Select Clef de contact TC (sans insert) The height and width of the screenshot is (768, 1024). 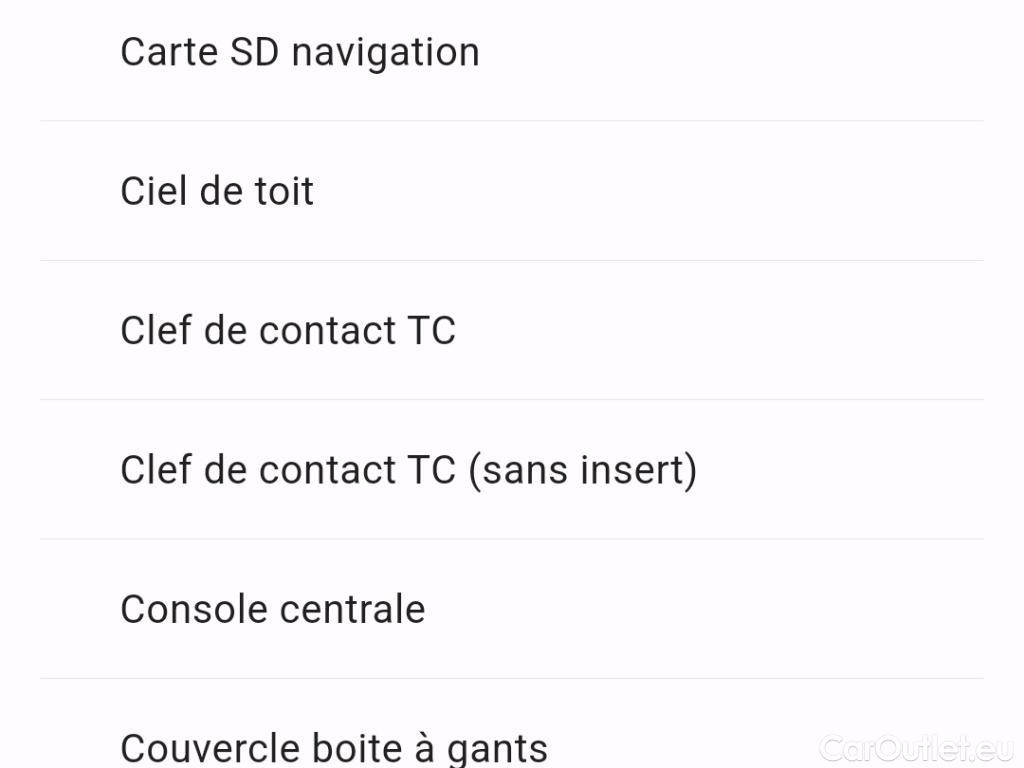coord(408,469)
